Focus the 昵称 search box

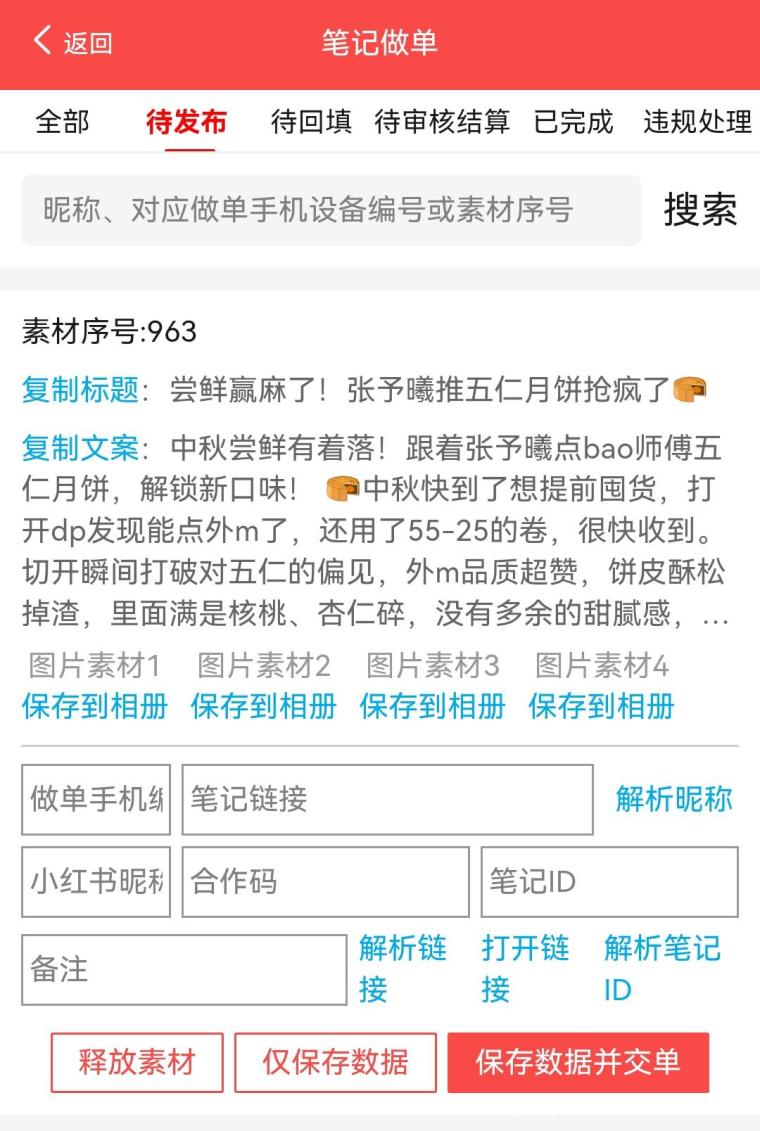point(331,210)
